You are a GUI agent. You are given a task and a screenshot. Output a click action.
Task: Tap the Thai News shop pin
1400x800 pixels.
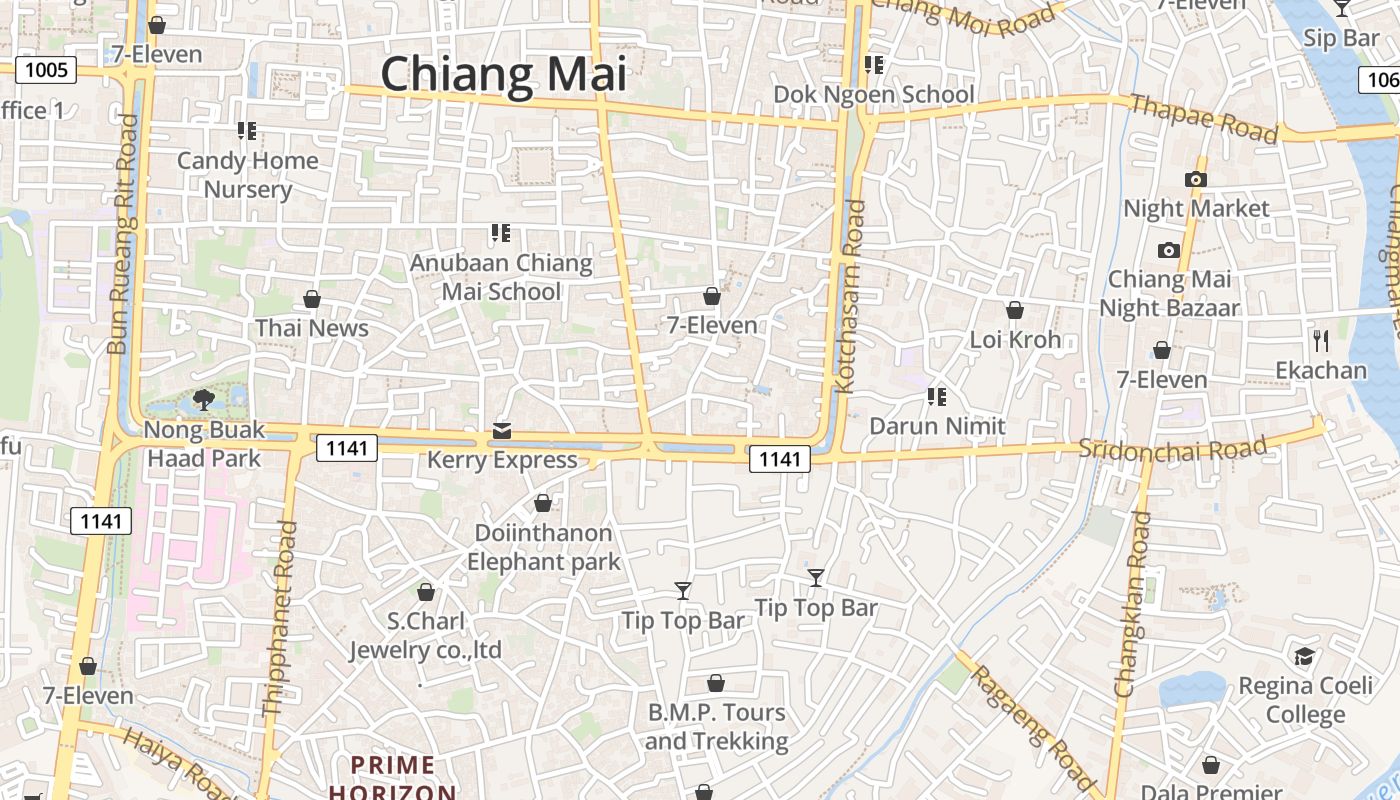point(312,300)
